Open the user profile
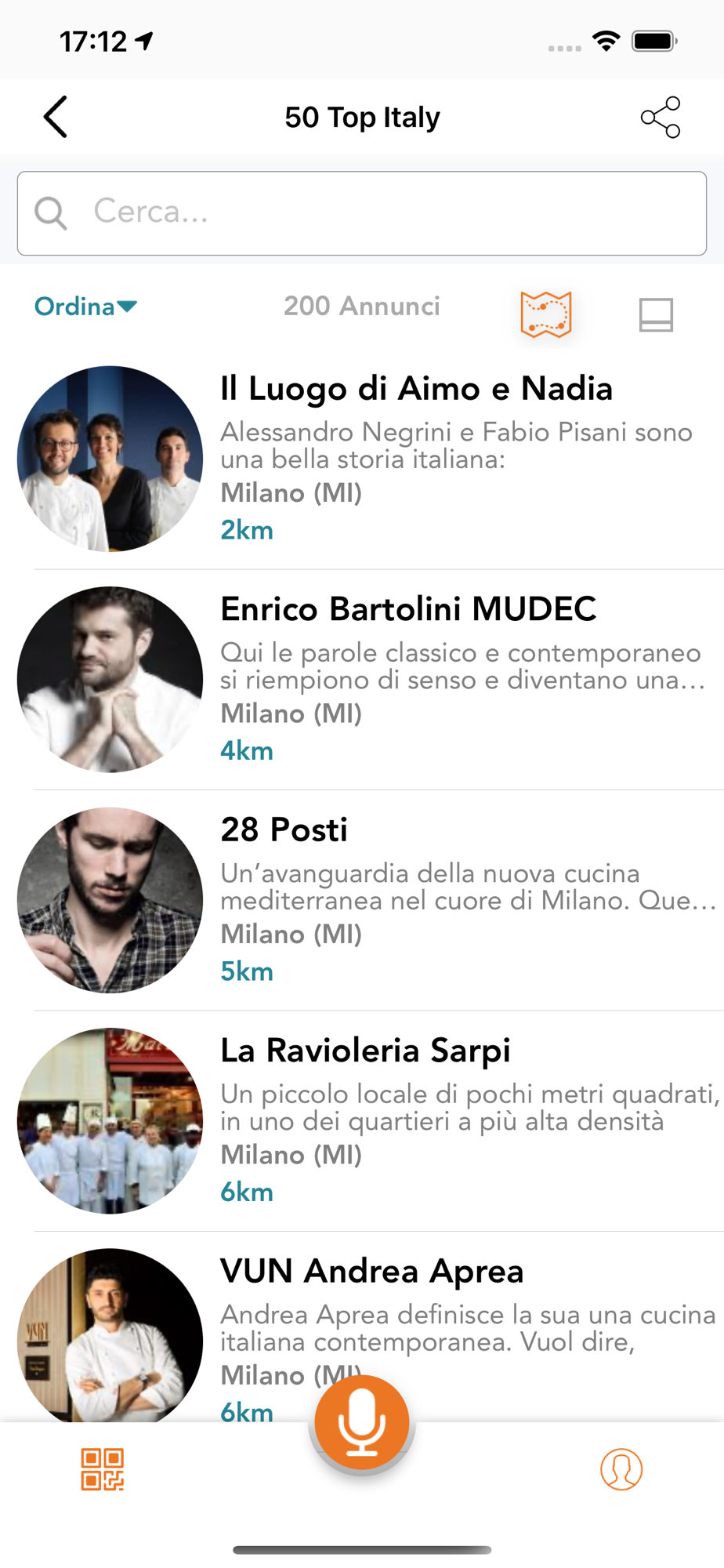This screenshot has width=724, height=1568. (x=621, y=1469)
